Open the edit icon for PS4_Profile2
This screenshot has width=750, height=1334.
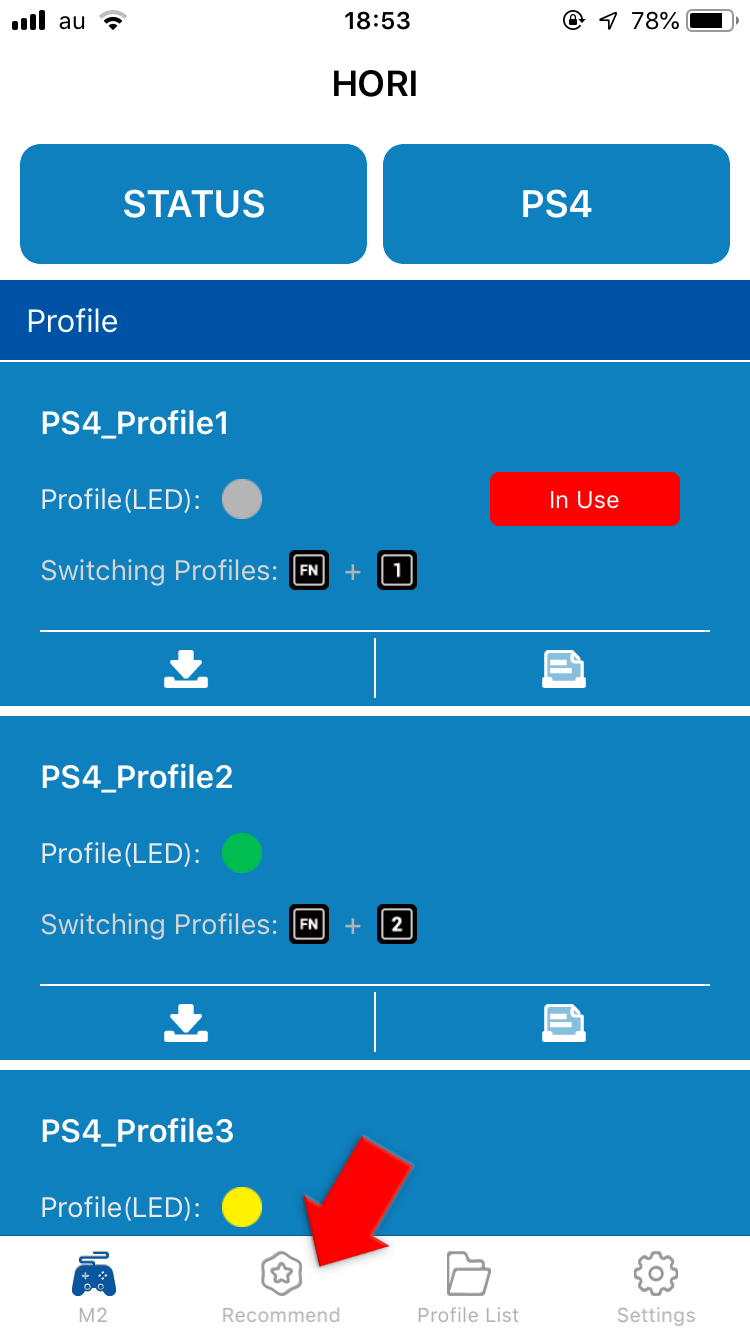pos(563,1023)
